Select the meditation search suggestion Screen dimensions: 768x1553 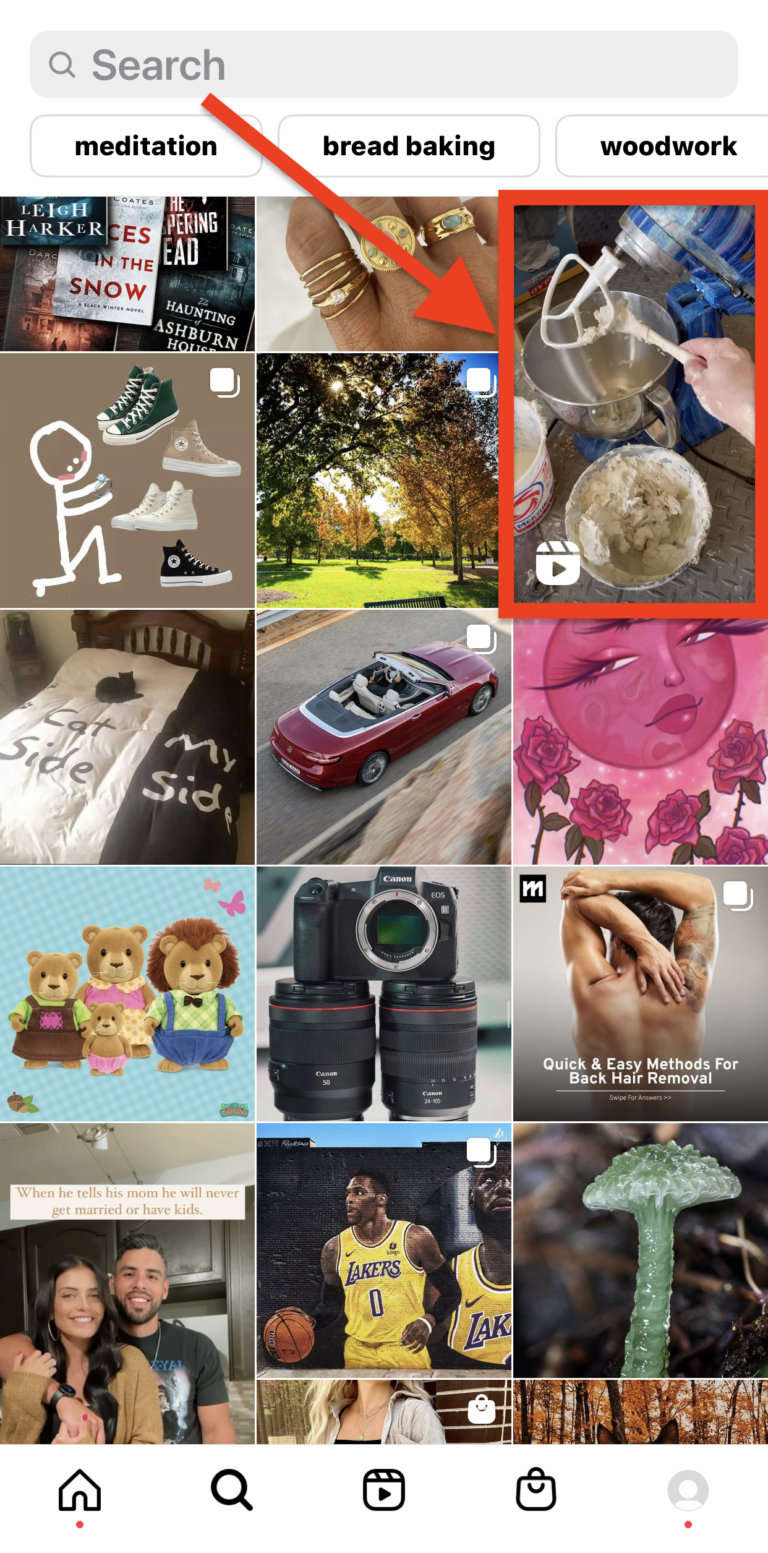point(146,146)
